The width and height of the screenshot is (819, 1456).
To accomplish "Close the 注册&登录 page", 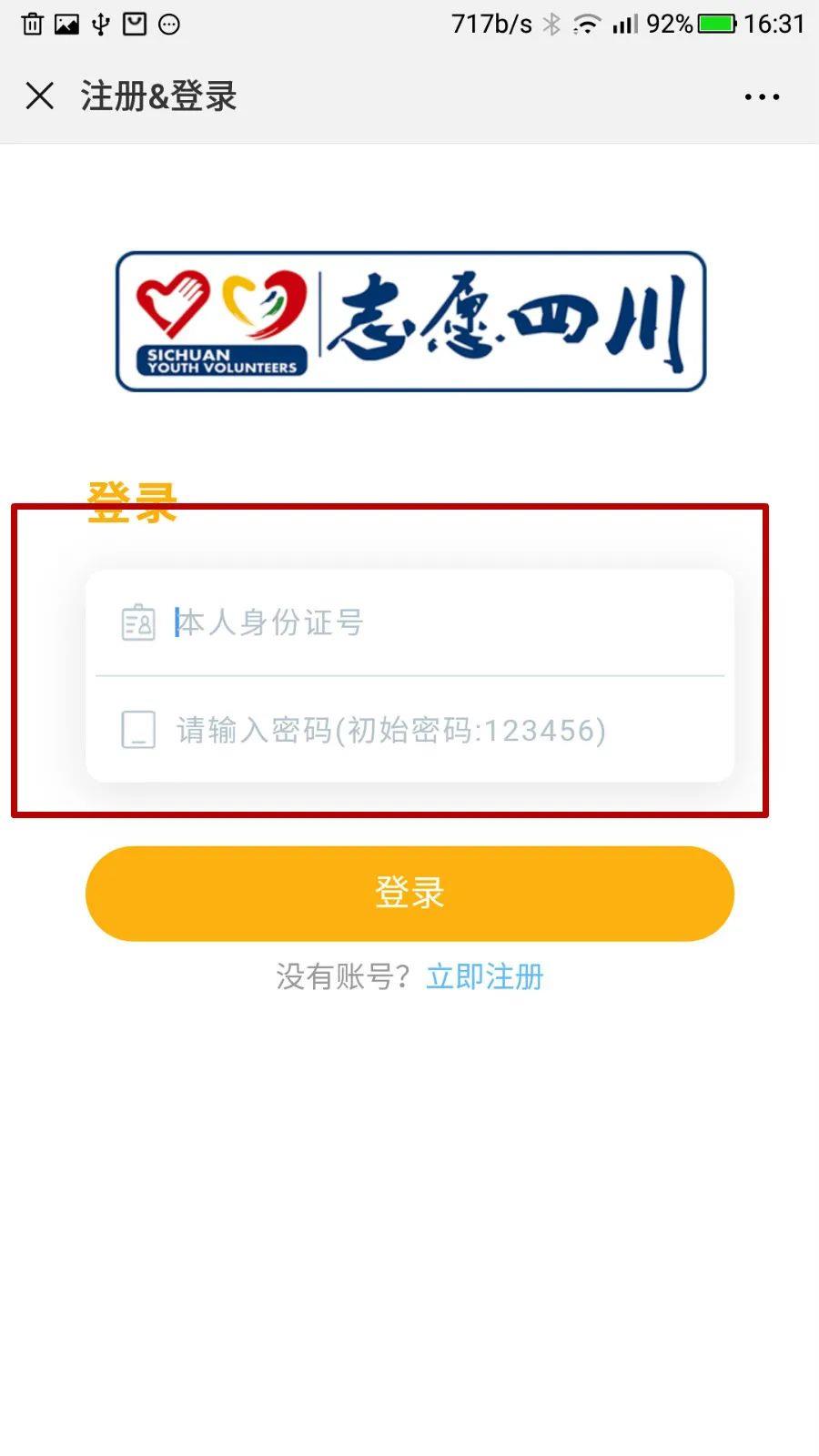I will [40, 96].
